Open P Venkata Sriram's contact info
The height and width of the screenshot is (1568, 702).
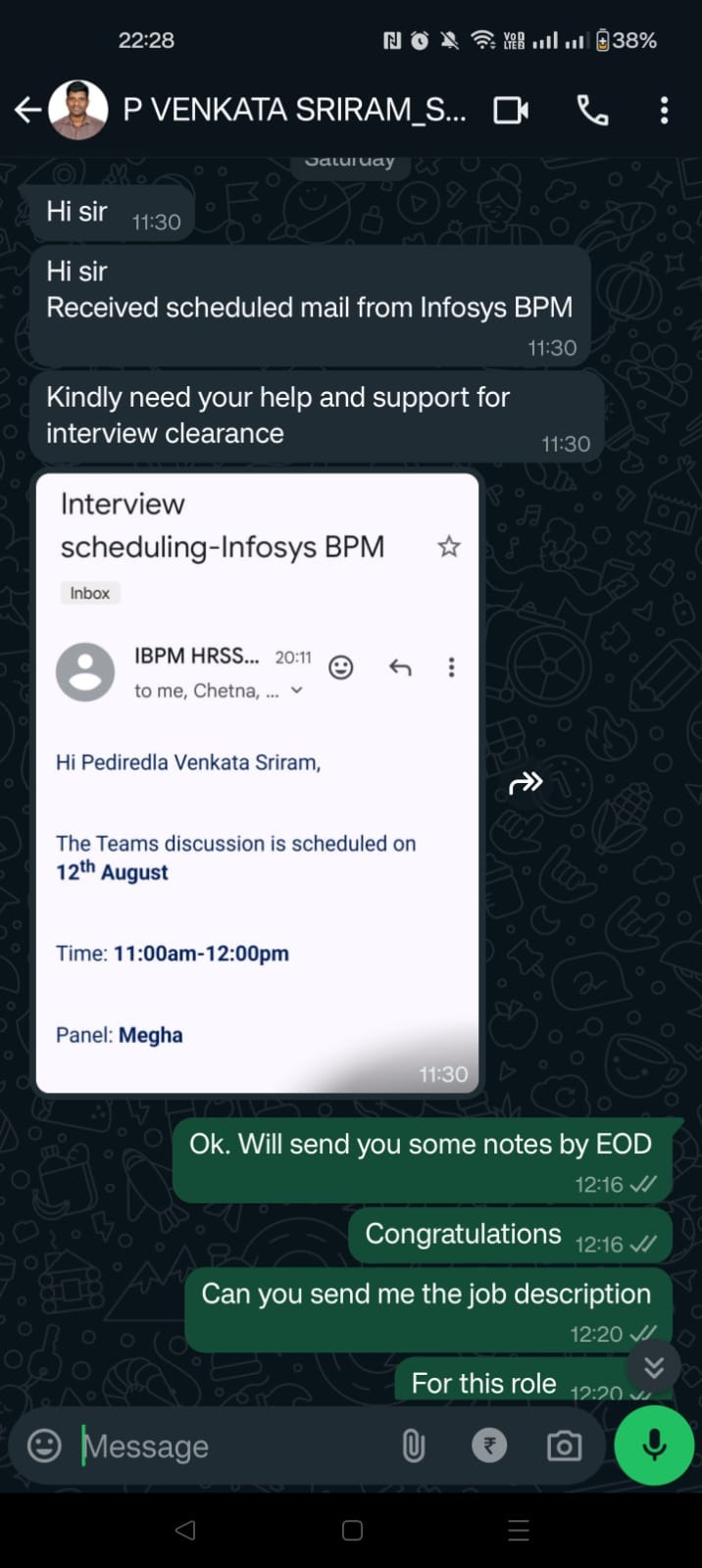pyautogui.click(x=294, y=110)
